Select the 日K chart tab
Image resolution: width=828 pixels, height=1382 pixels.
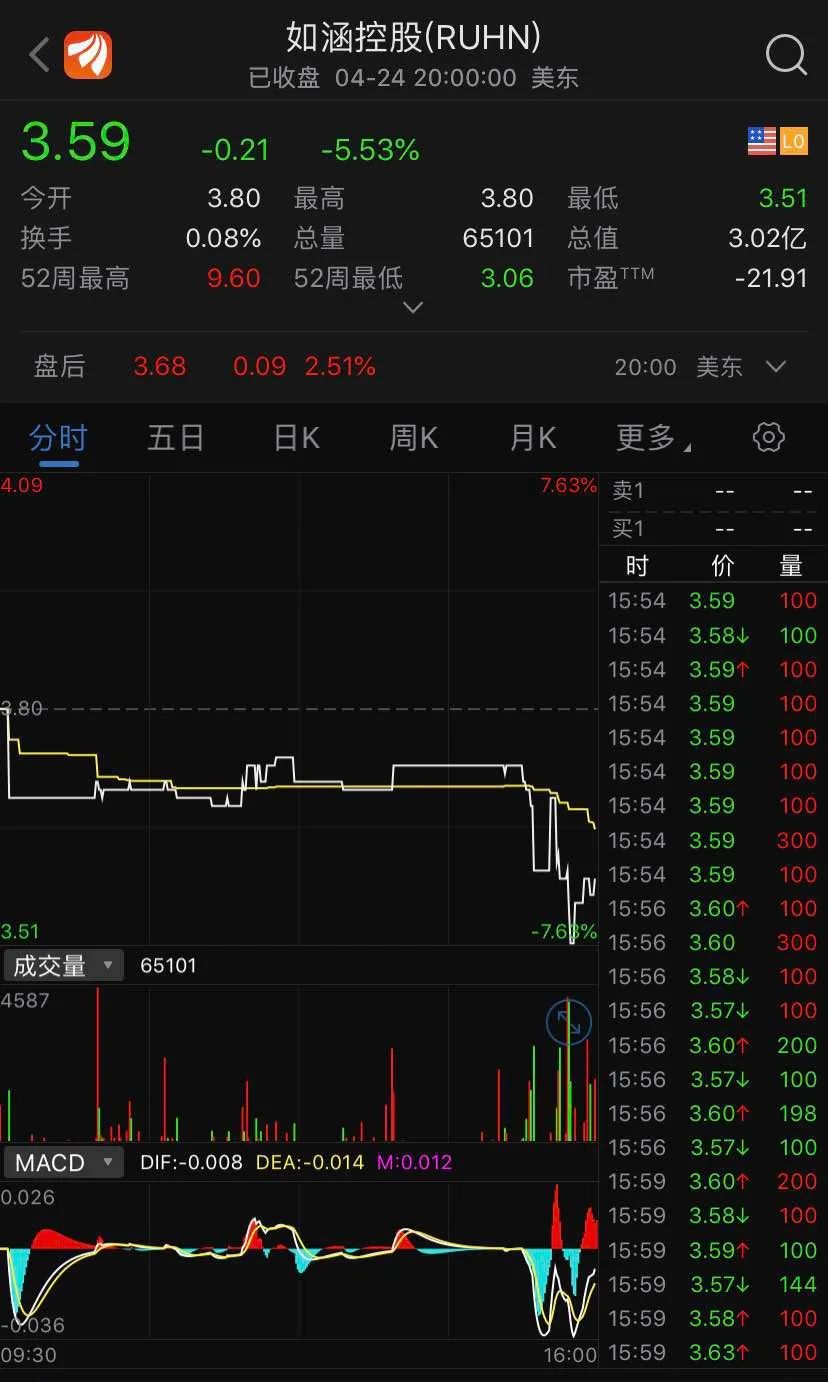[x=296, y=438]
